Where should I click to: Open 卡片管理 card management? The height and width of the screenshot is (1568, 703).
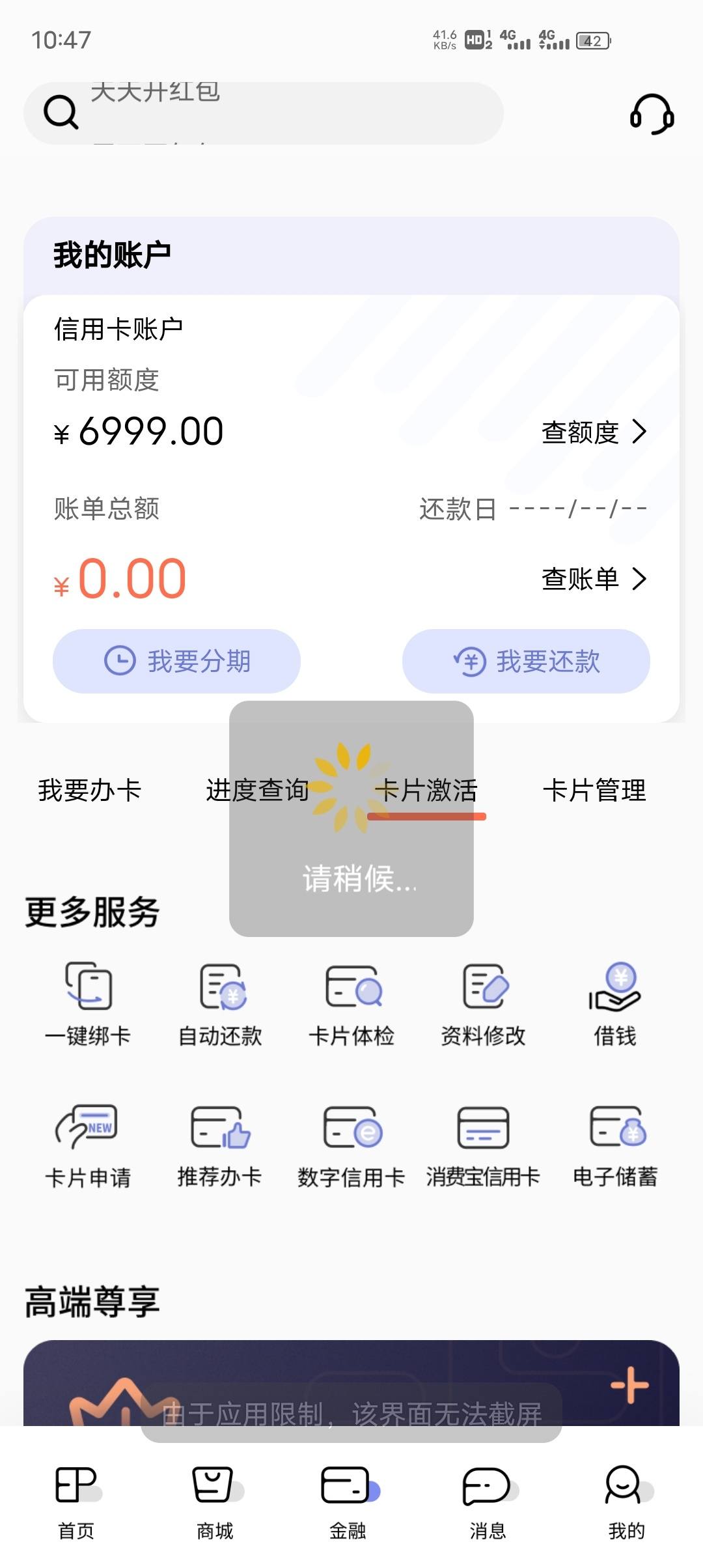[x=594, y=791]
